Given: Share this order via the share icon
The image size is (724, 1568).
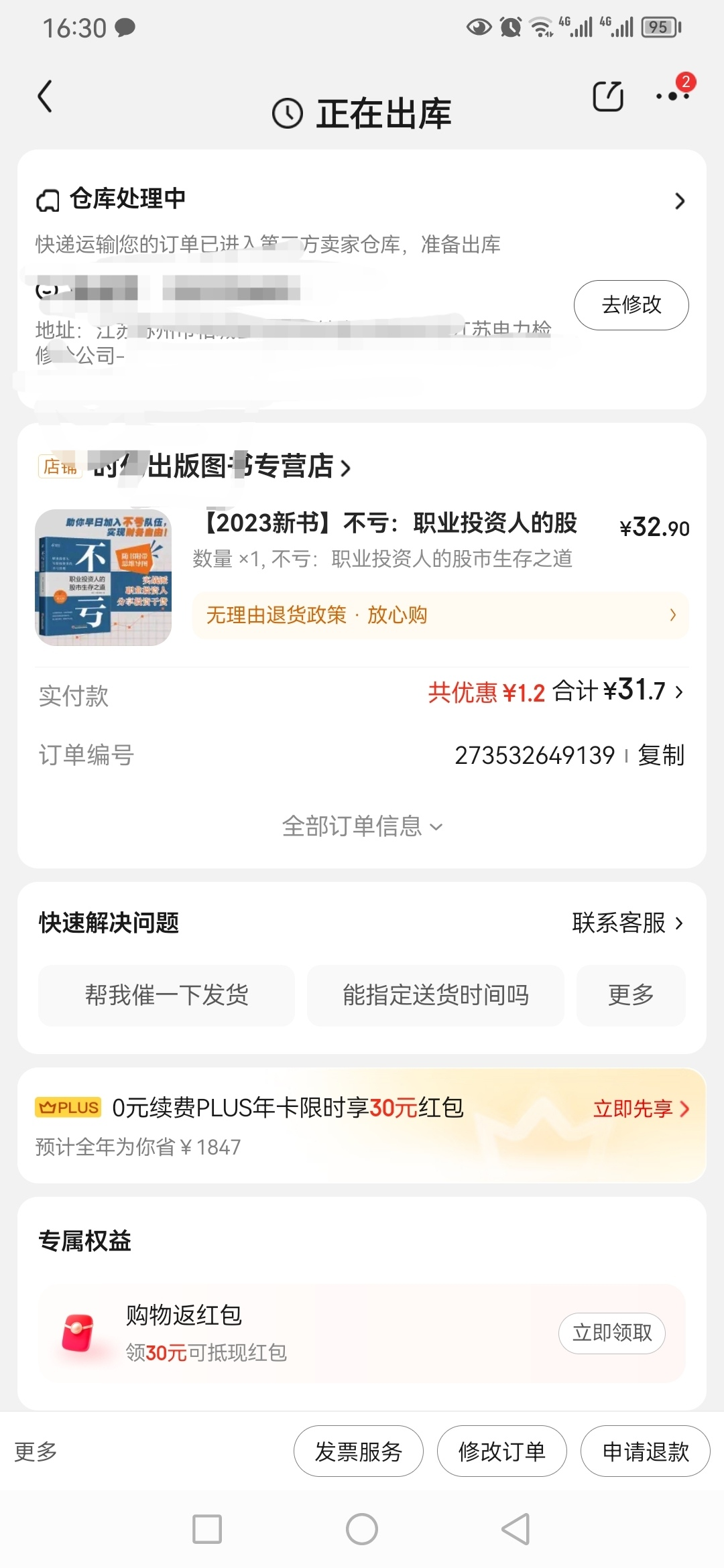Looking at the screenshot, I should [608, 96].
